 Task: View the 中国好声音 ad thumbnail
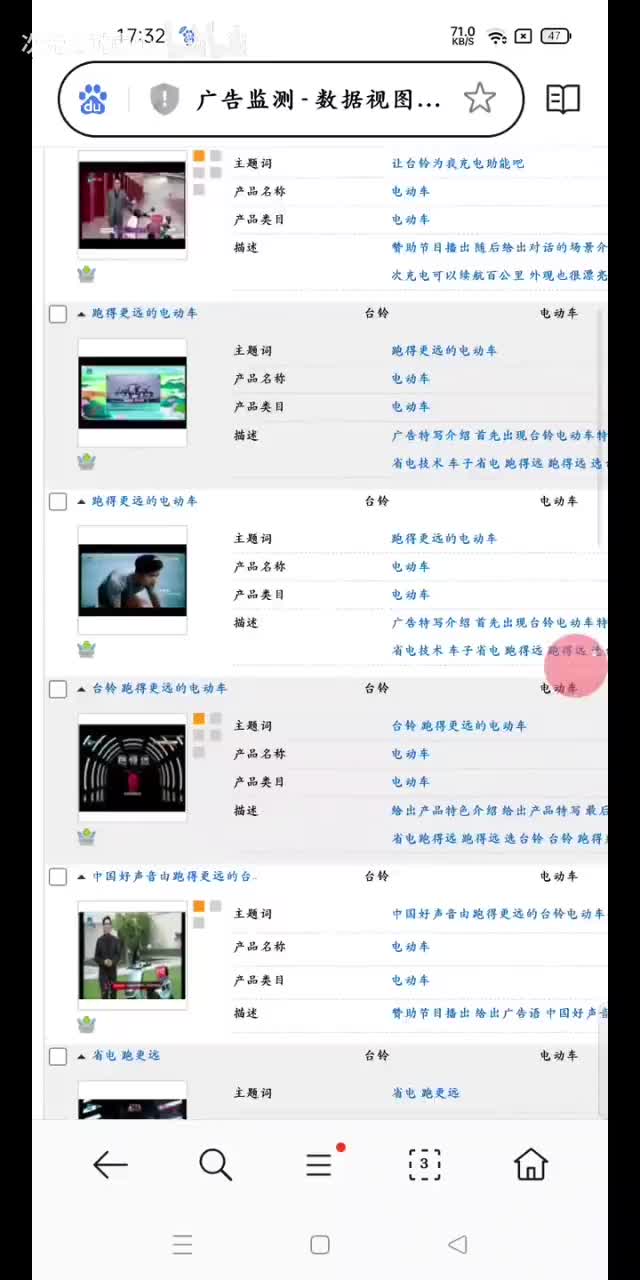pyautogui.click(x=132, y=955)
